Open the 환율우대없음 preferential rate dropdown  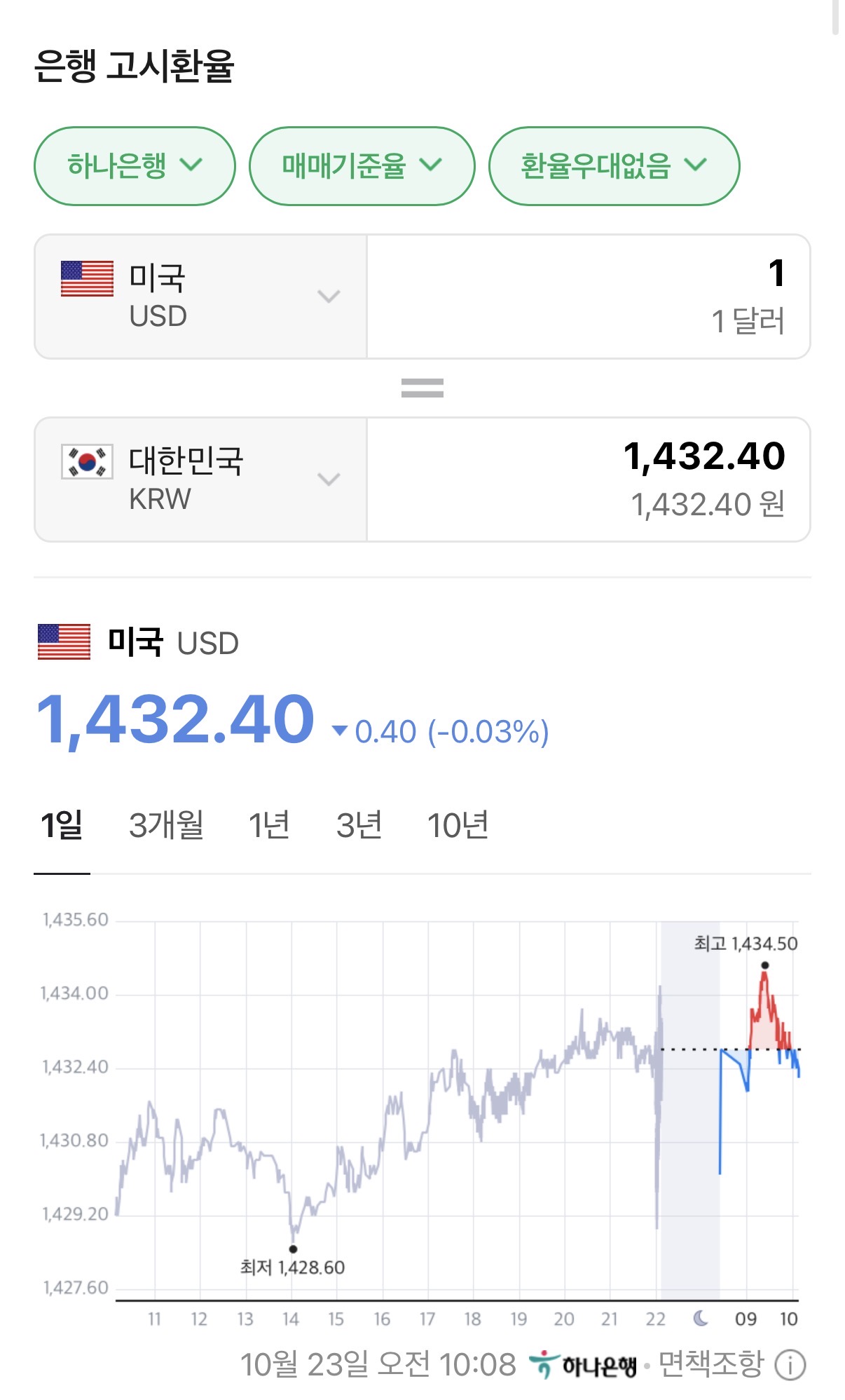tap(613, 166)
